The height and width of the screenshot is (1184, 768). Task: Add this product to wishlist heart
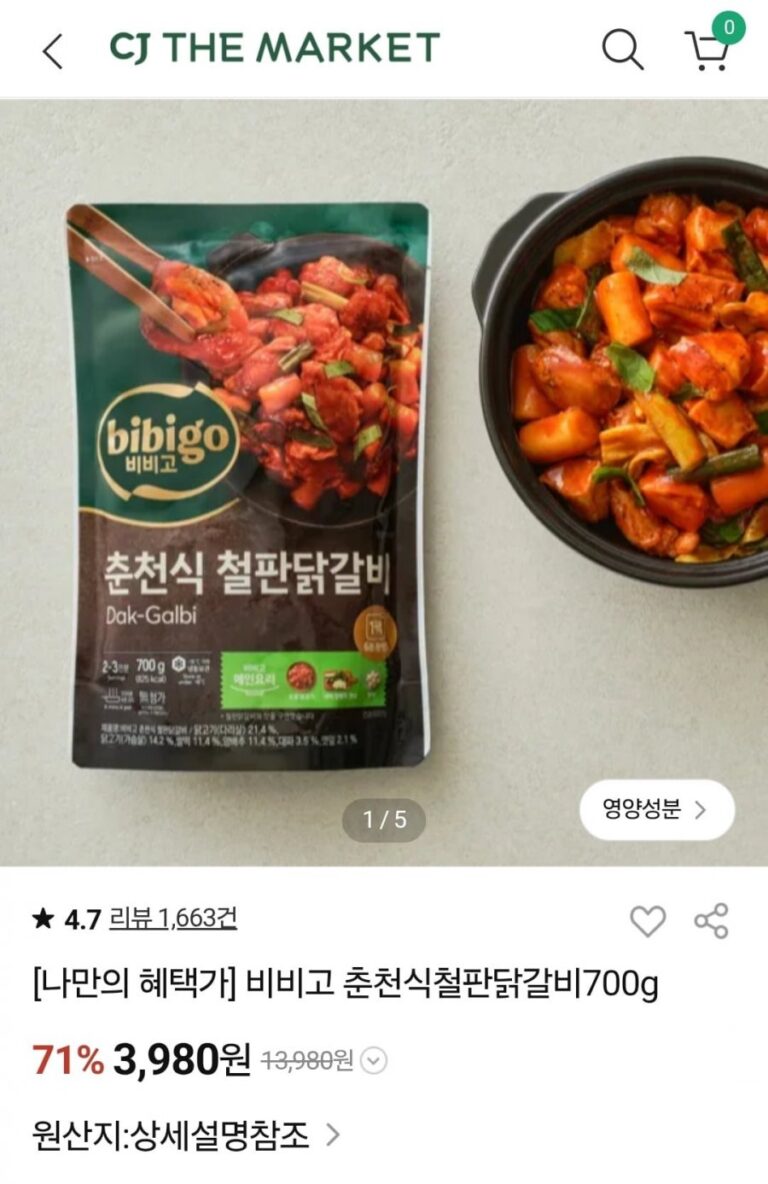(x=647, y=920)
